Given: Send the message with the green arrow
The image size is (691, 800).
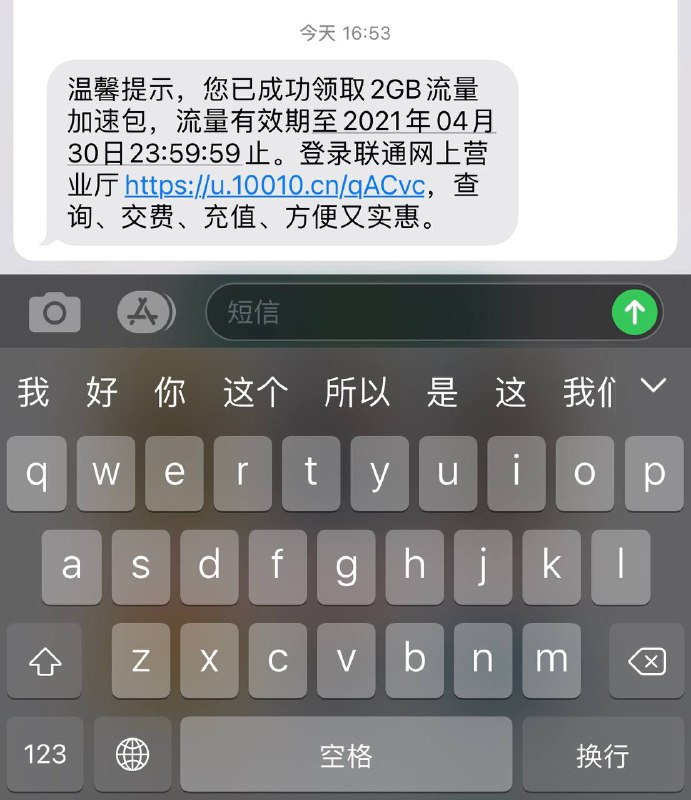Looking at the screenshot, I should [x=635, y=313].
